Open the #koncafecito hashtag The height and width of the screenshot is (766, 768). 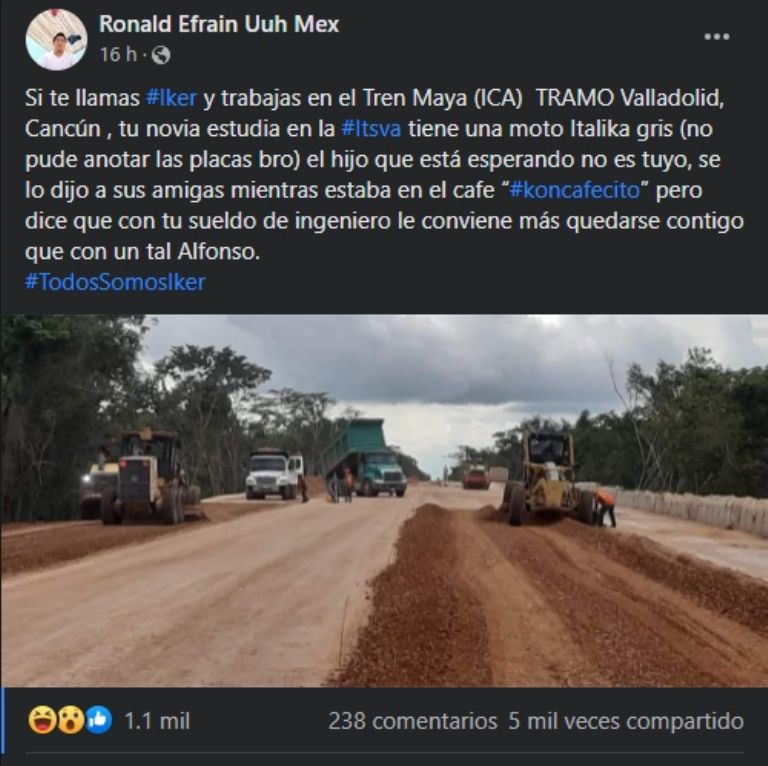click(569, 190)
